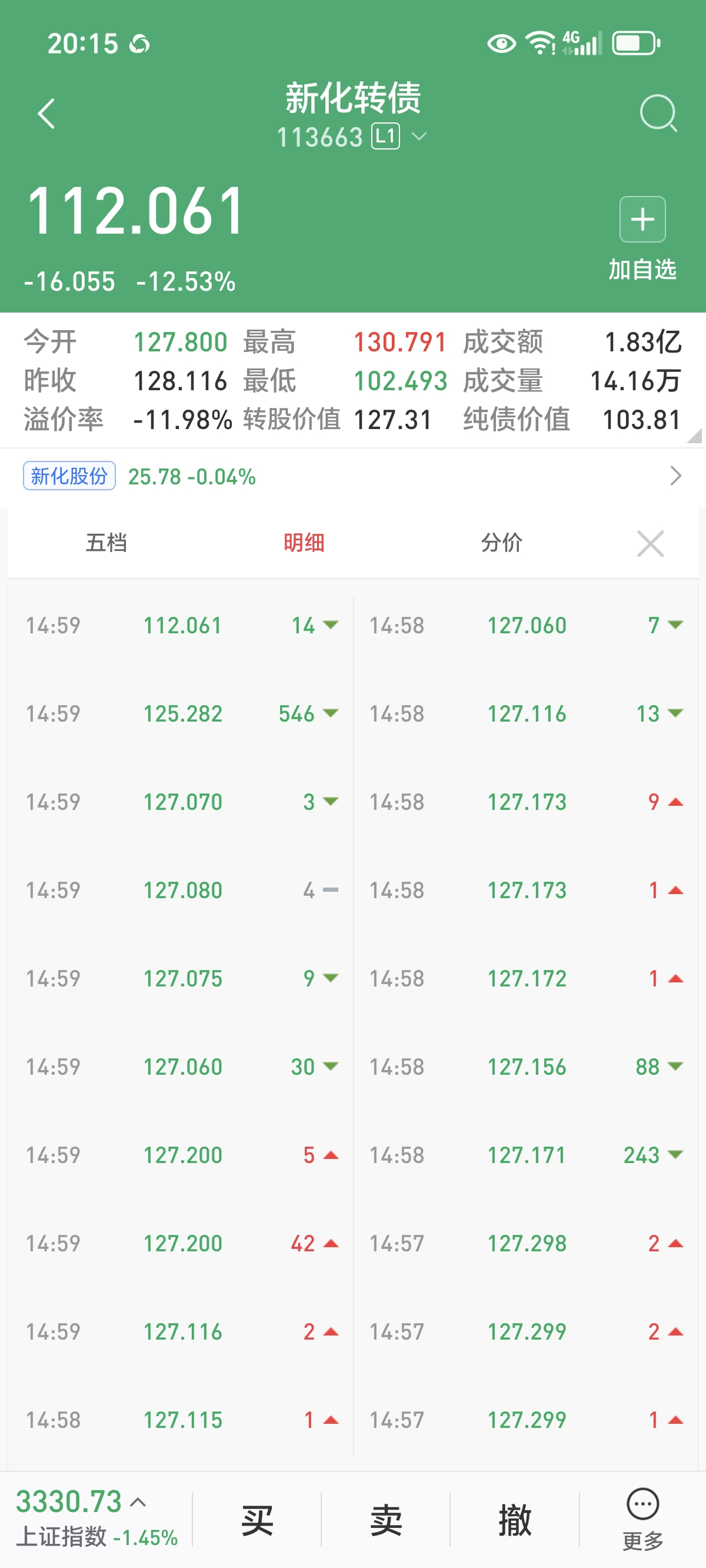Select the 明细 tab

coord(304,542)
